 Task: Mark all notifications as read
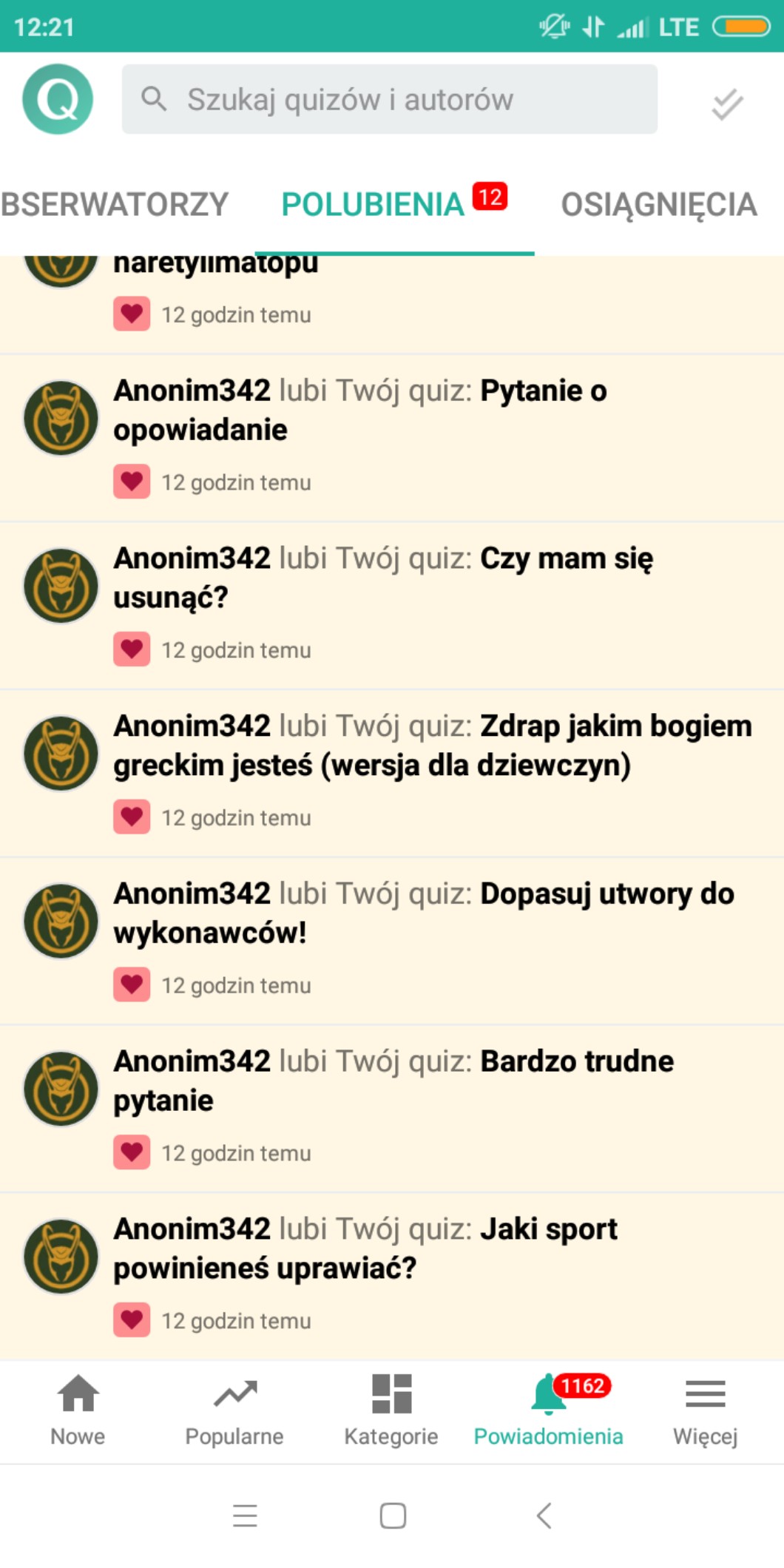tap(726, 104)
